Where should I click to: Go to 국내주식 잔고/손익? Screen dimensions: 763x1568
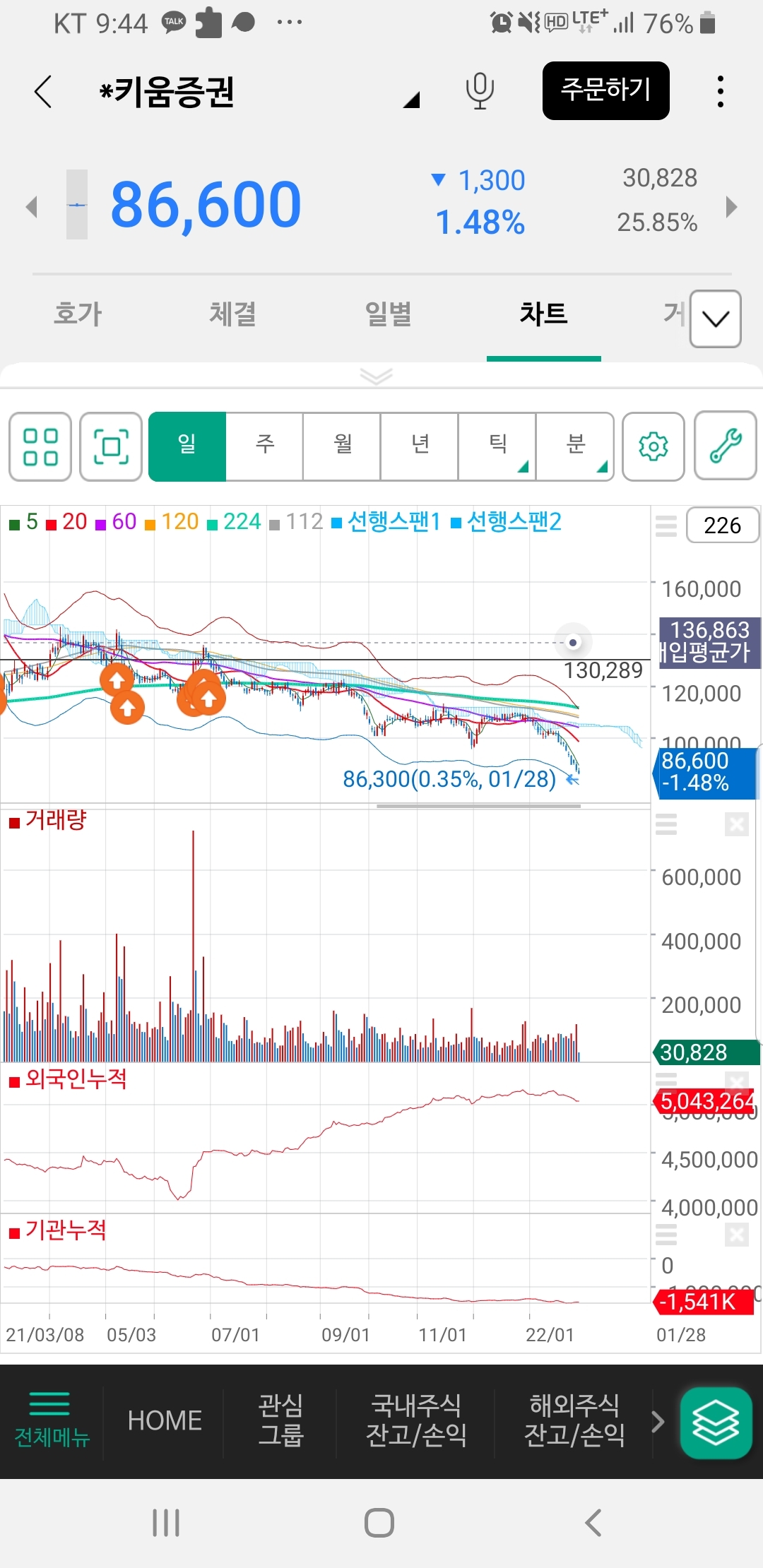click(416, 1420)
